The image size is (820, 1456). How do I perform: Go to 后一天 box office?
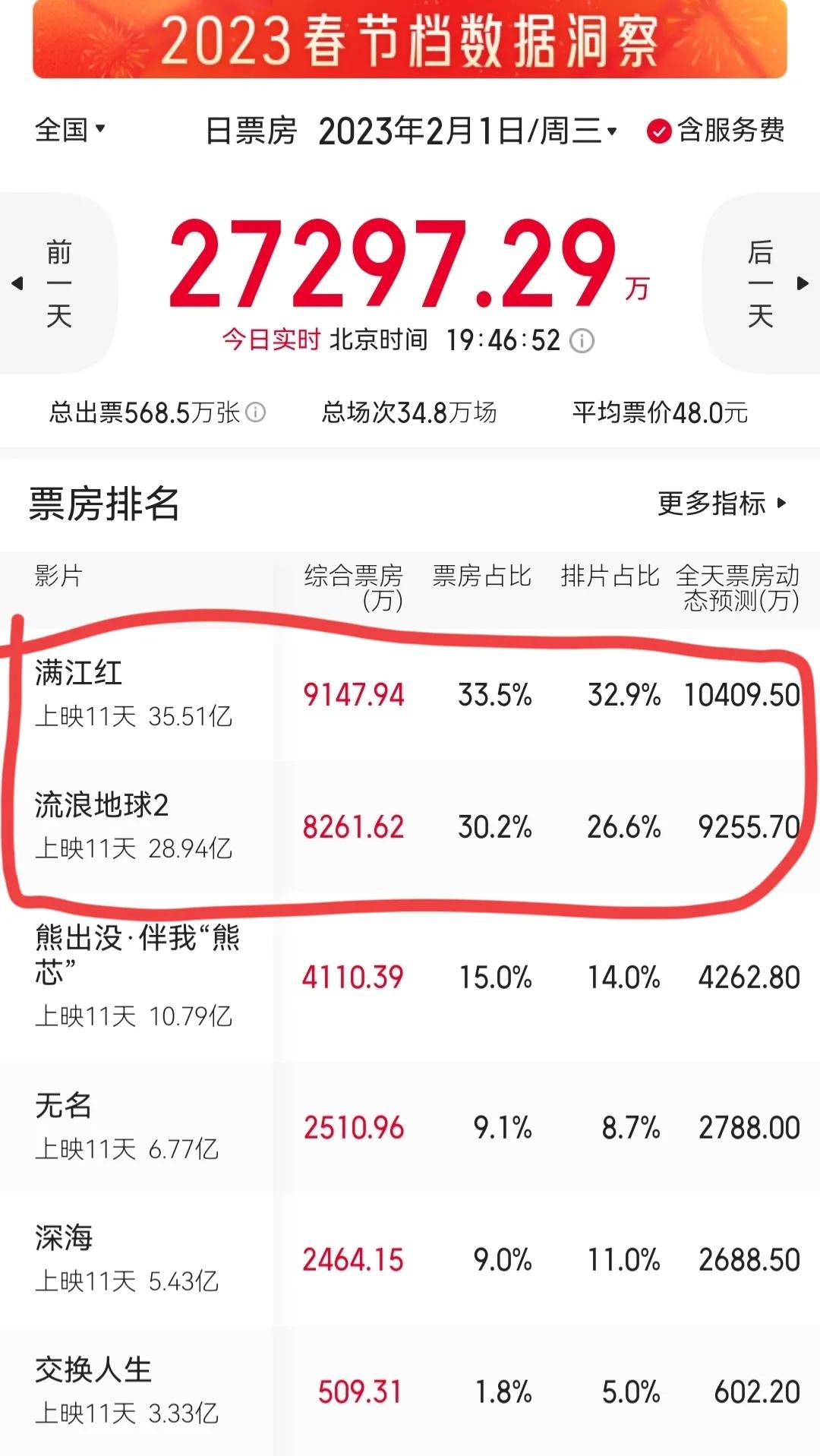click(761, 283)
